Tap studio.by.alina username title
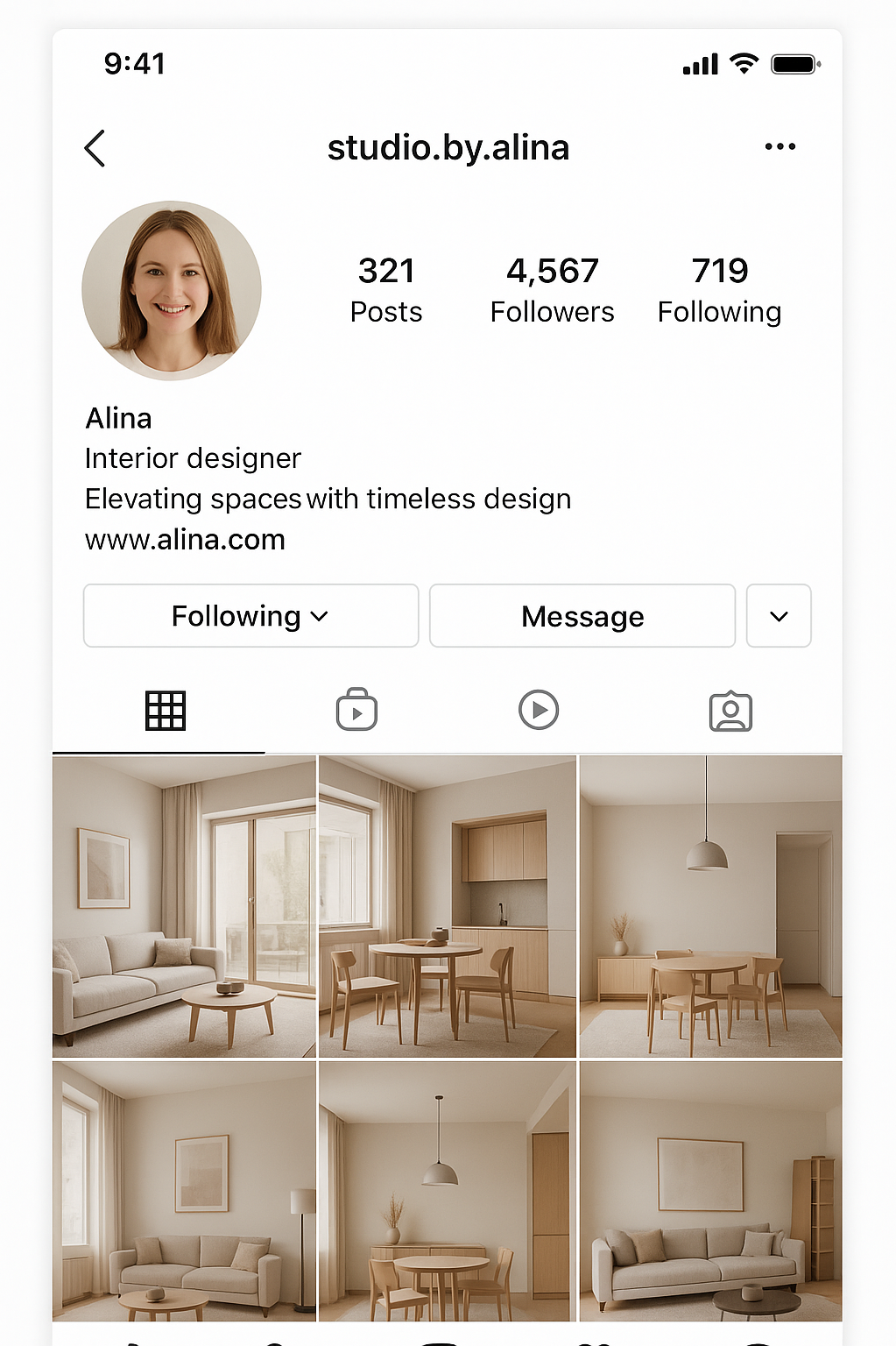 pos(448,147)
